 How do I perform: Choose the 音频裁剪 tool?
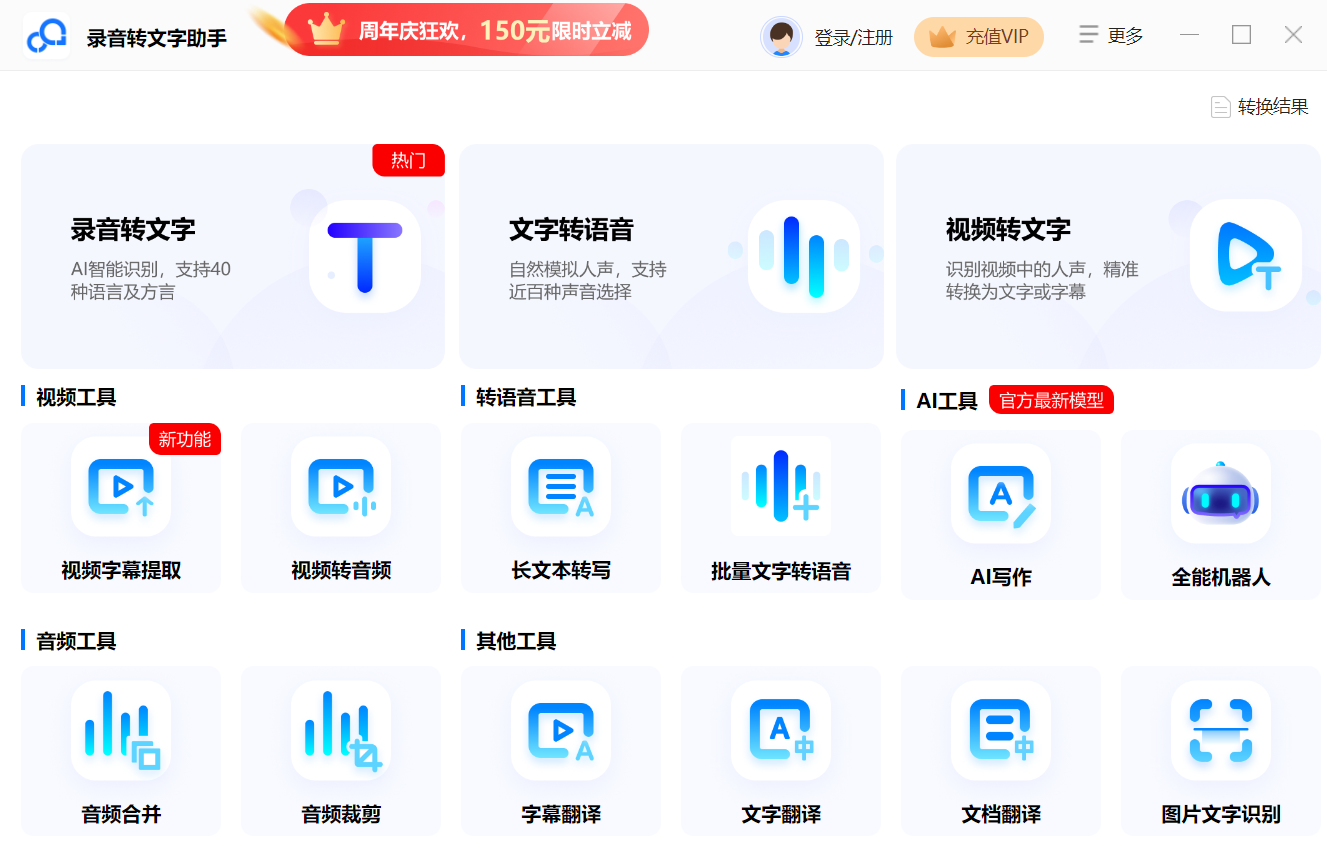point(341,750)
